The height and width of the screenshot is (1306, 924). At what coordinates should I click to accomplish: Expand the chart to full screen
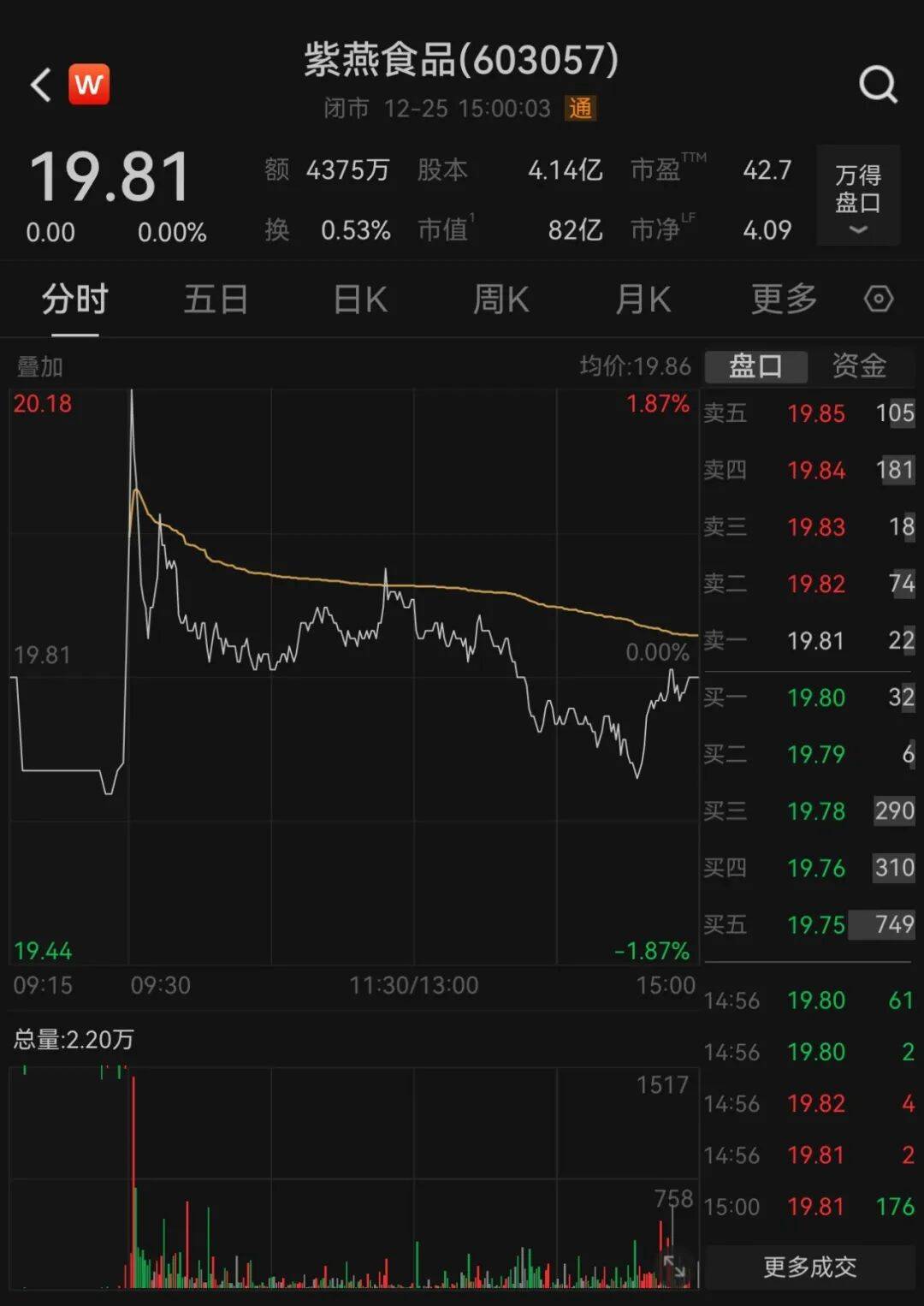[675, 1267]
